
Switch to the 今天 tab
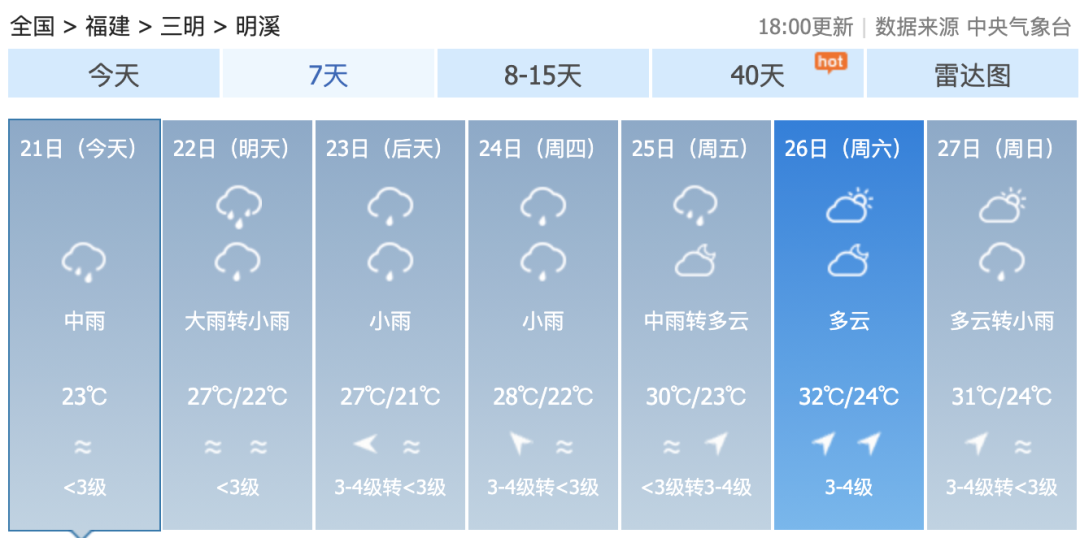click(x=113, y=75)
